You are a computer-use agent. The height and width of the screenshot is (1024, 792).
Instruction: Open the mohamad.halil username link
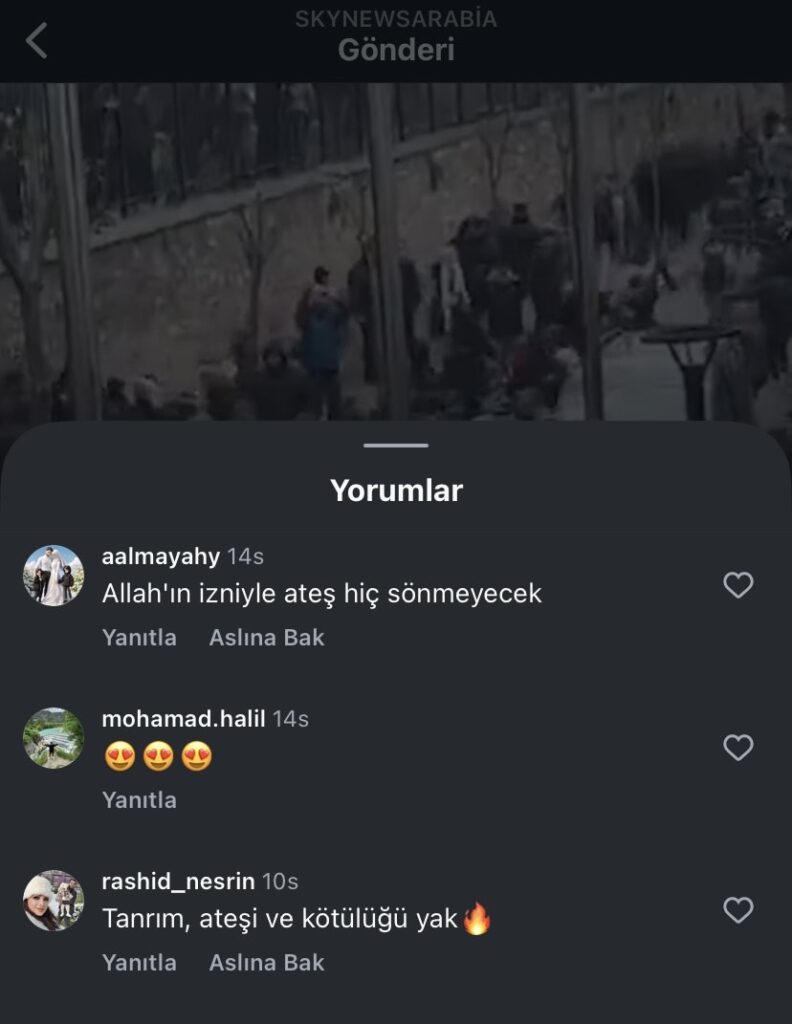point(183,719)
